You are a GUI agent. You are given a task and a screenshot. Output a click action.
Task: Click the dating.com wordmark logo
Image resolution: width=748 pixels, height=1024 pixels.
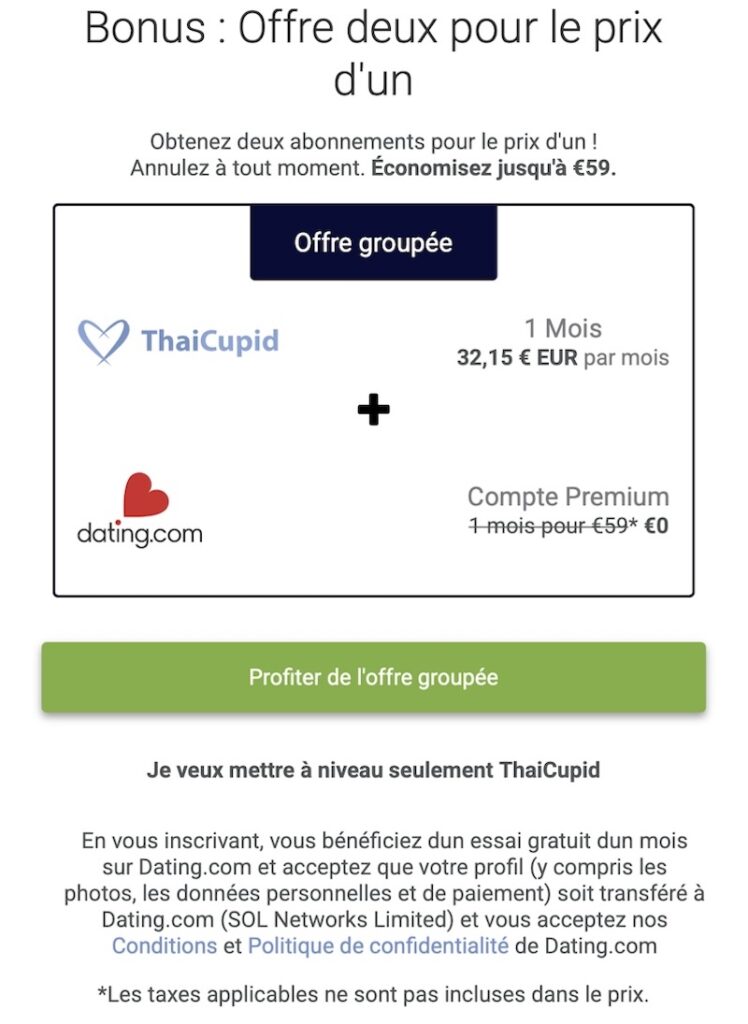point(141,531)
